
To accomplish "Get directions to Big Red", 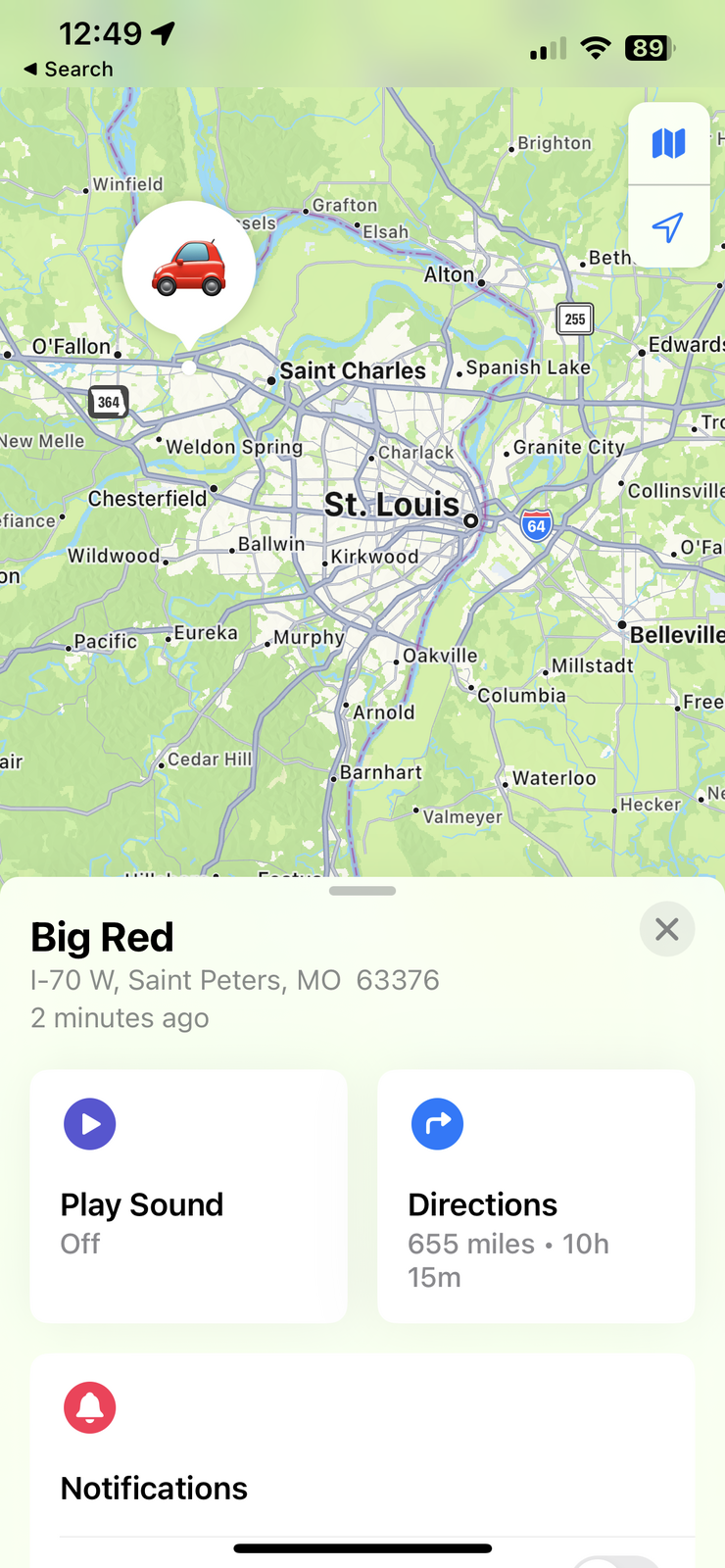I will [536, 1196].
